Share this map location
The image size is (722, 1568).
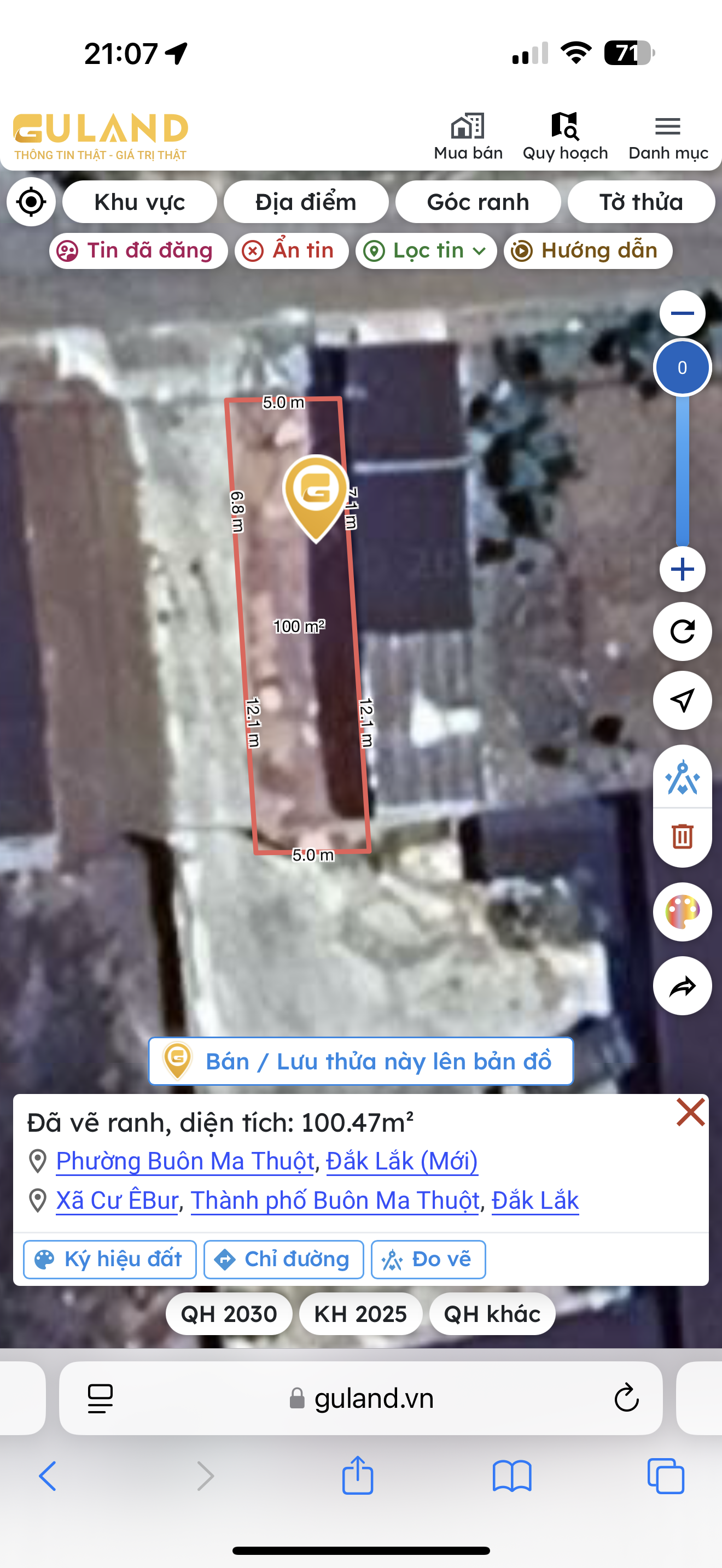pyautogui.click(x=682, y=986)
